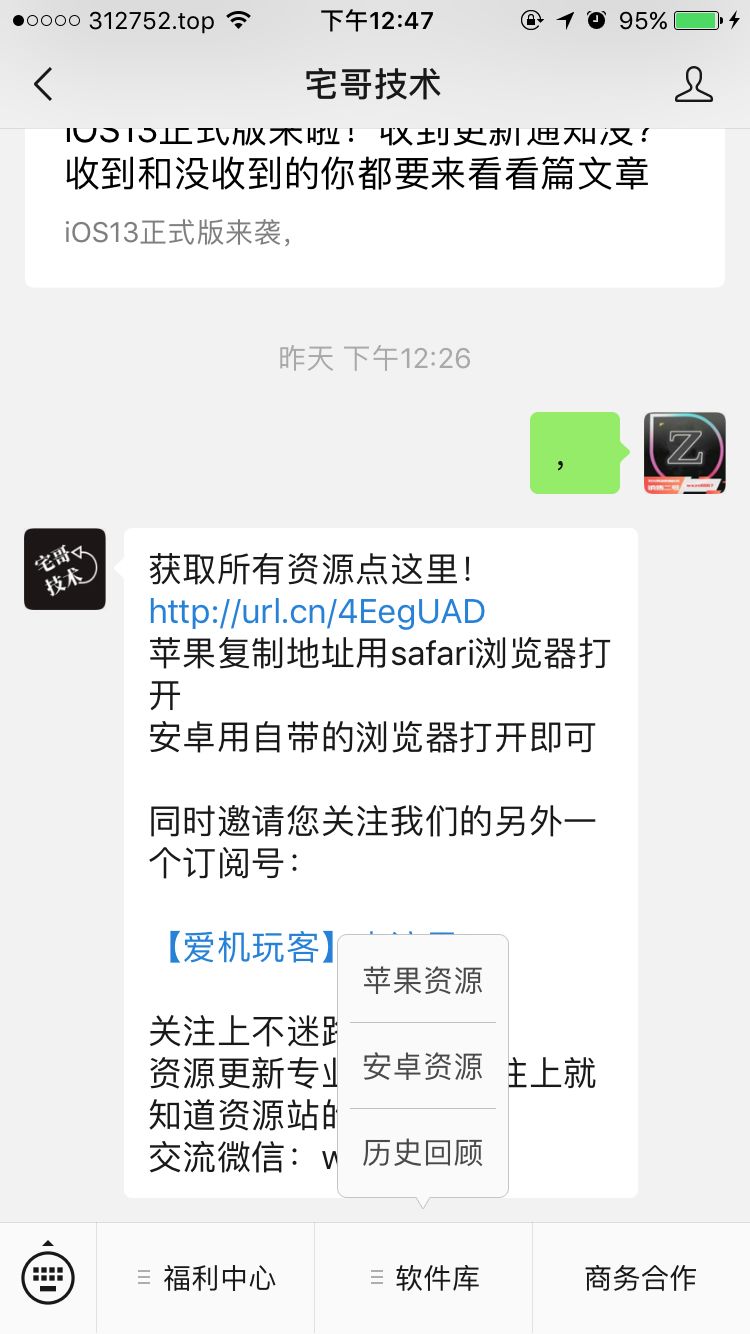Tap my own Z avatar
This screenshot has height=1334, width=750.
click(684, 453)
